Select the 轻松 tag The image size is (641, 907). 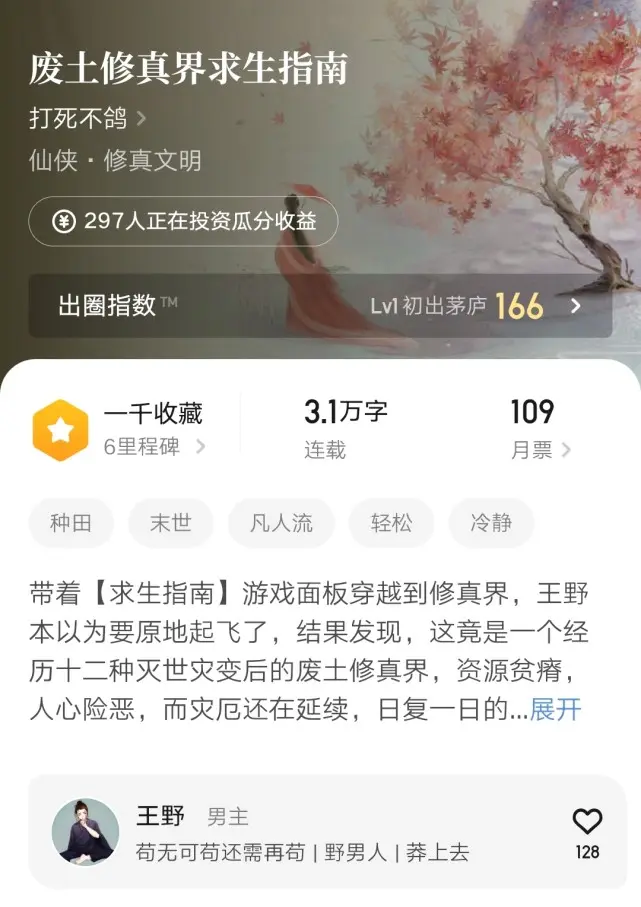click(391, 523)
